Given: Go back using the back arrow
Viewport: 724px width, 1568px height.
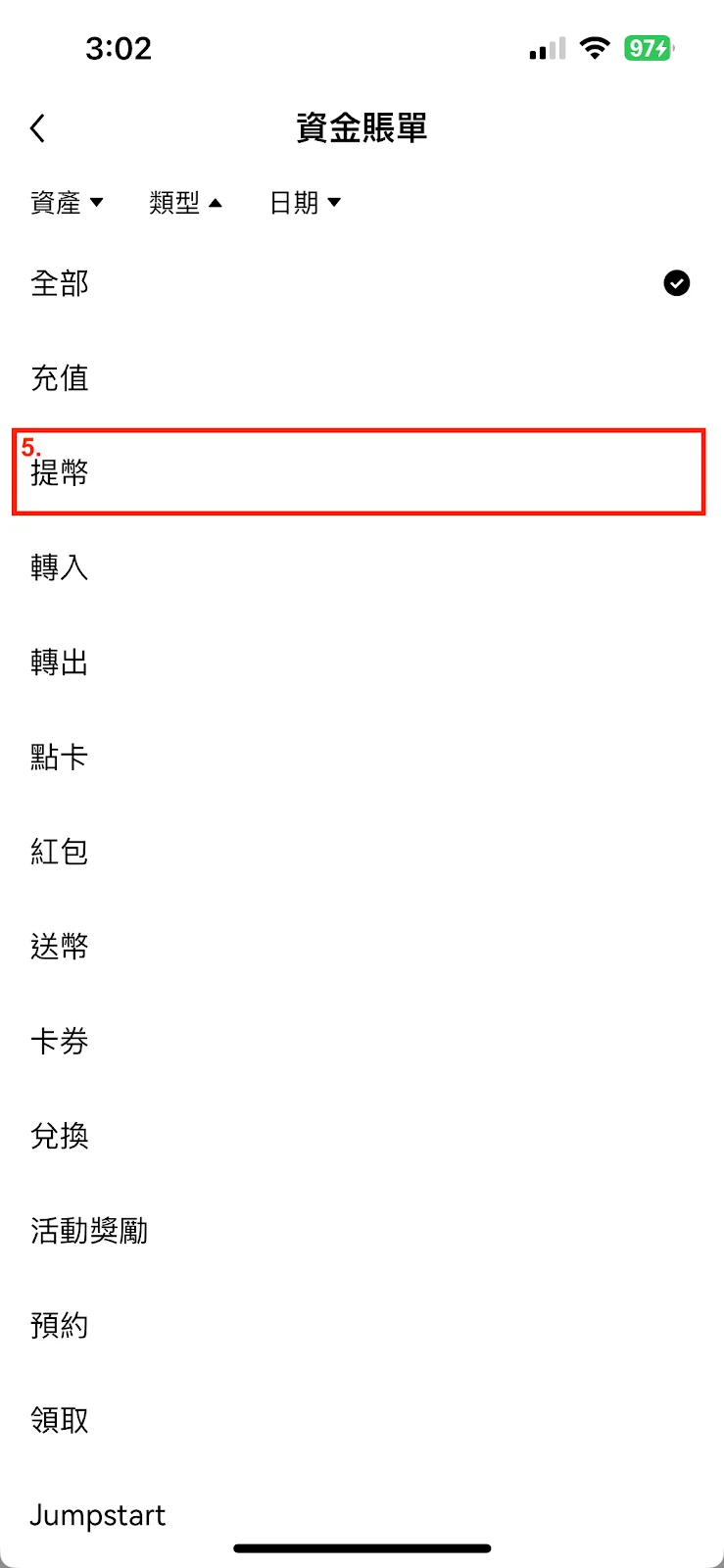Looking at the screenshot, I should pos(38,128).
